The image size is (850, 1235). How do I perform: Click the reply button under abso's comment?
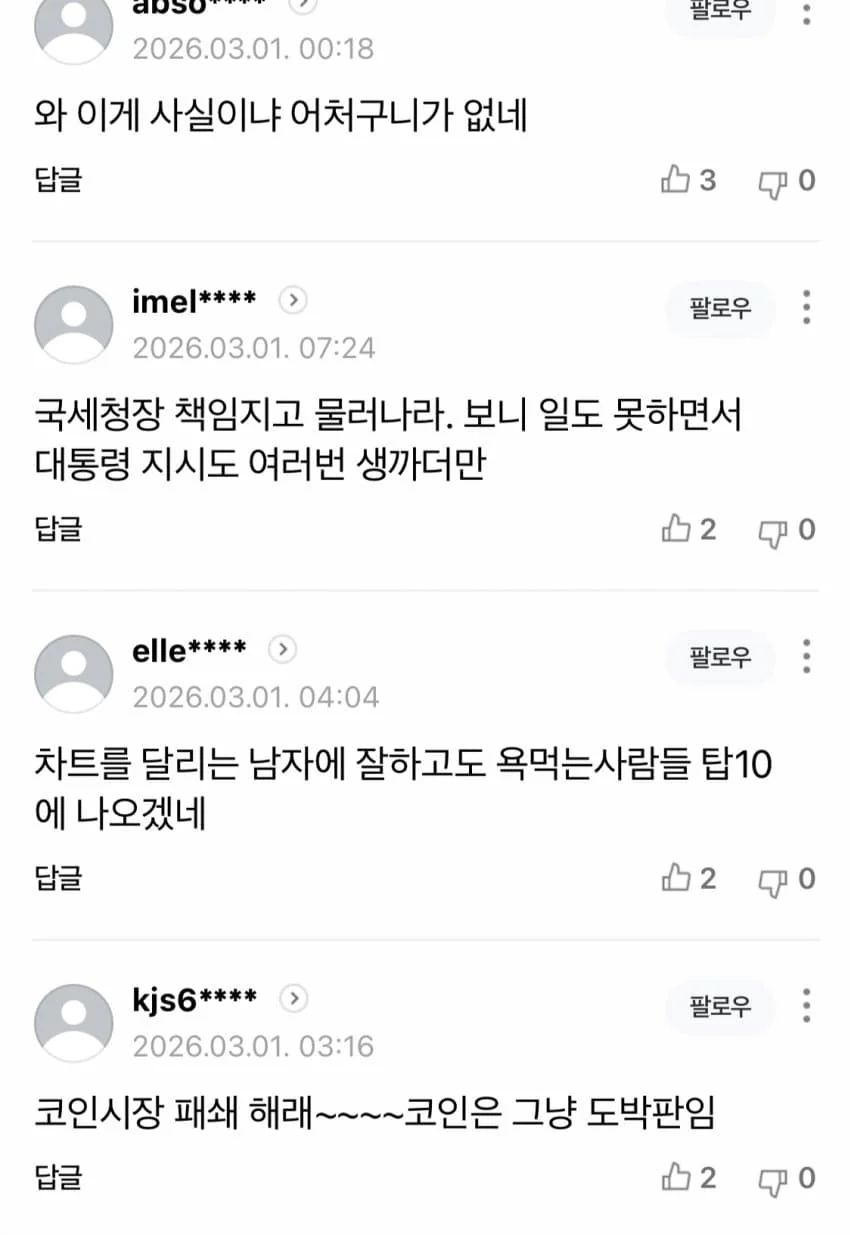57,180
